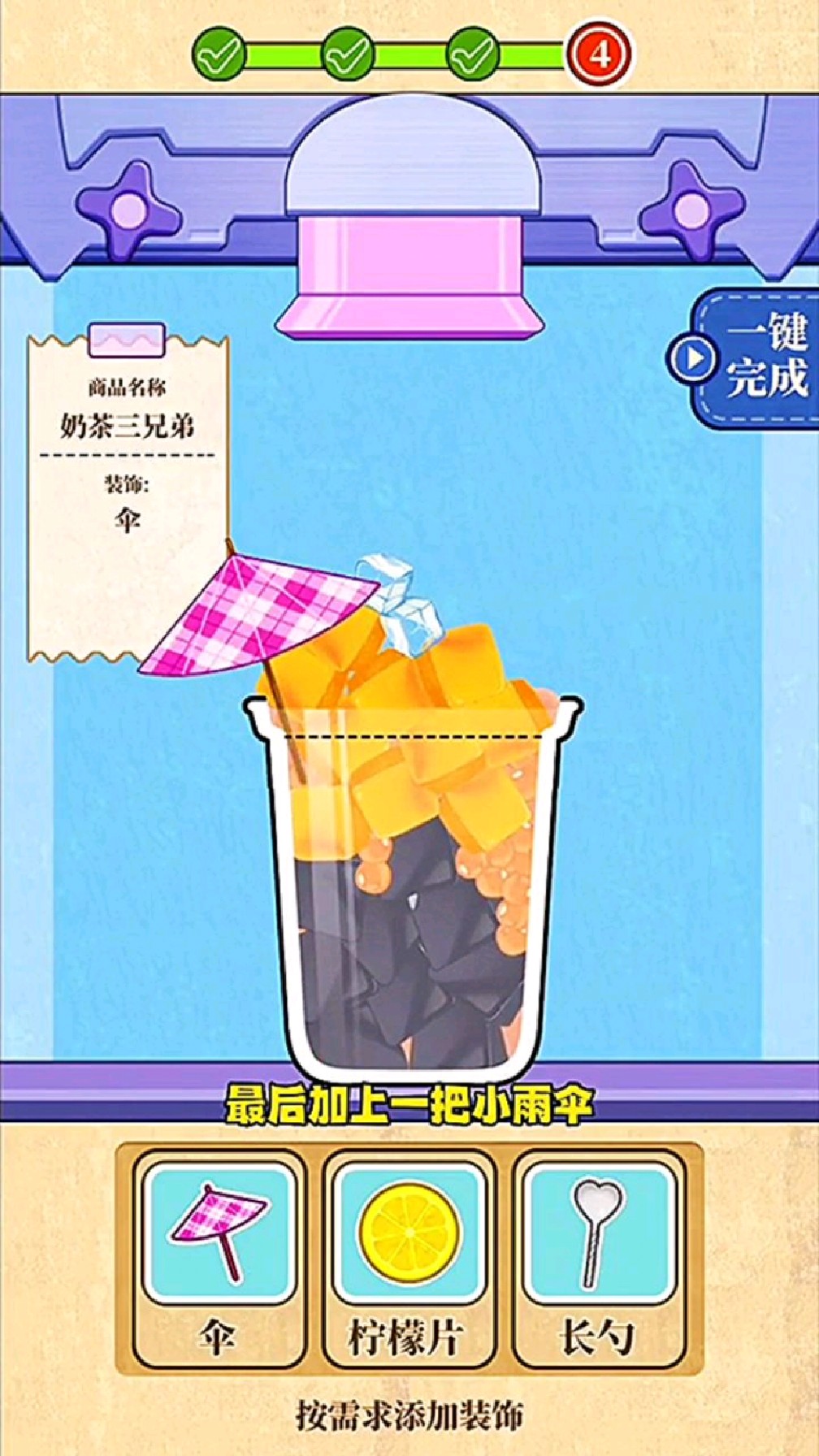Image resolution: width=819 pixels, height=1456 pixels.
Task: Pick the 长勺 long spoon decoration
Action: click(x=598, y=1258)
